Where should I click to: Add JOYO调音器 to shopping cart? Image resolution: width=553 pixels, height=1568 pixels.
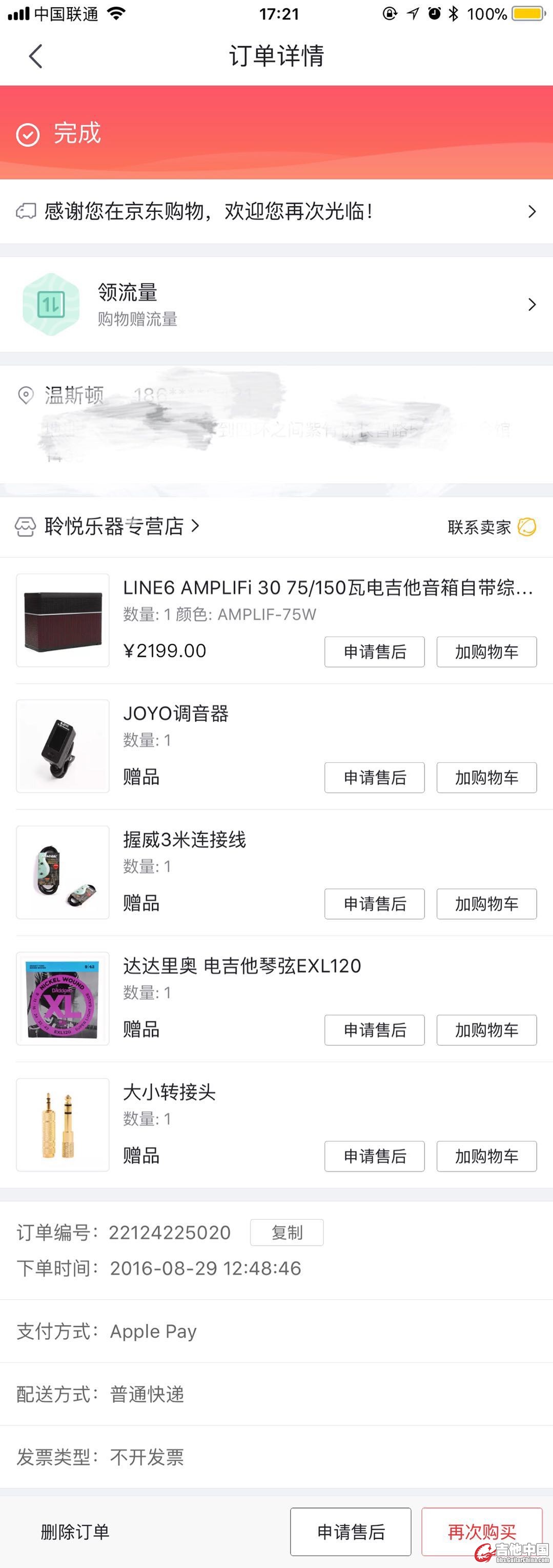click(x=486, y=777)
